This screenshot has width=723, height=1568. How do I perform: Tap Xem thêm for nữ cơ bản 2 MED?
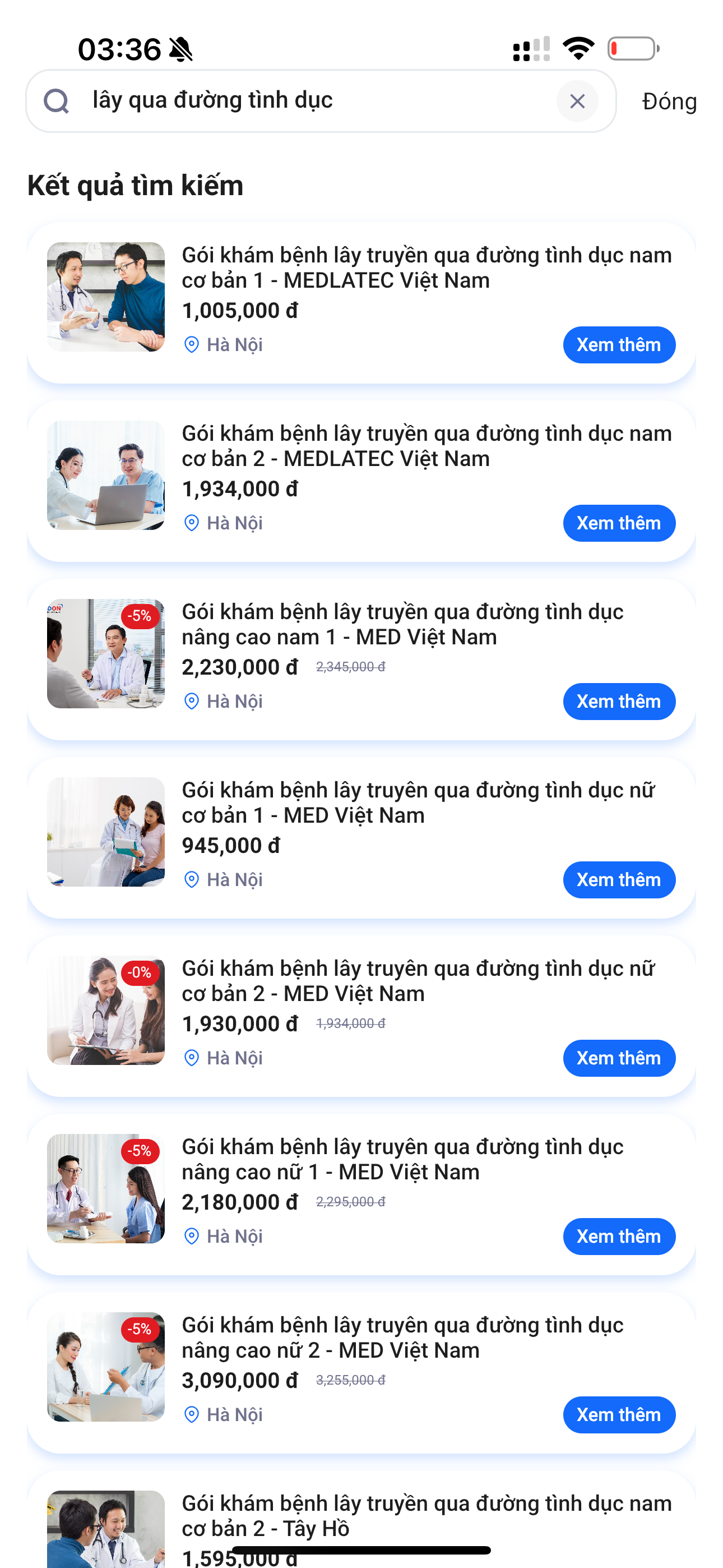[x=618, y=1059]
